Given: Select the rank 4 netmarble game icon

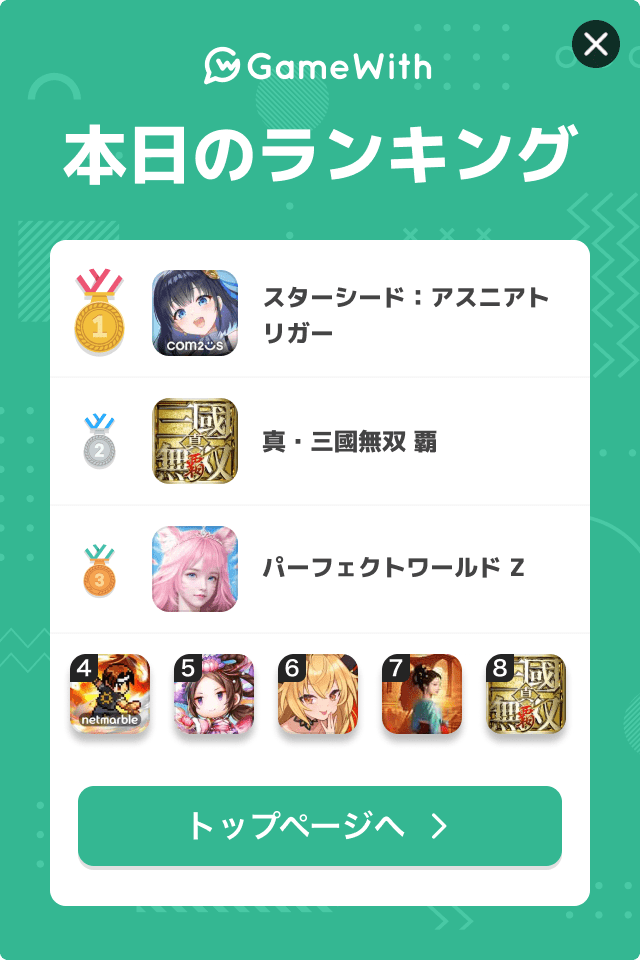Looking at the screenshot, I should point(110,695).
